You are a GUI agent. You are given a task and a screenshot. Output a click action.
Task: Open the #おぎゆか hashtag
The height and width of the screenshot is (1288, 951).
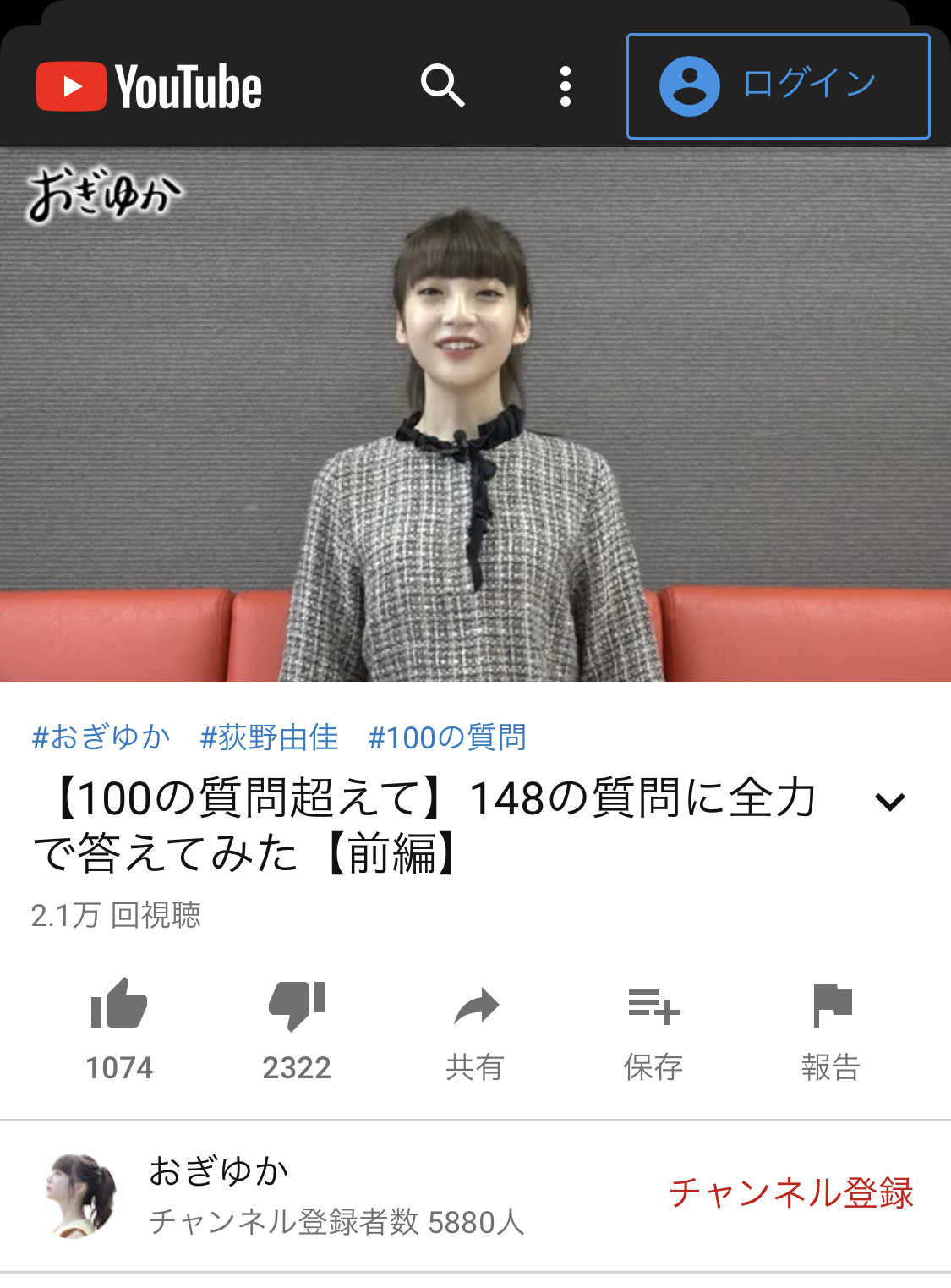[101, 737]
